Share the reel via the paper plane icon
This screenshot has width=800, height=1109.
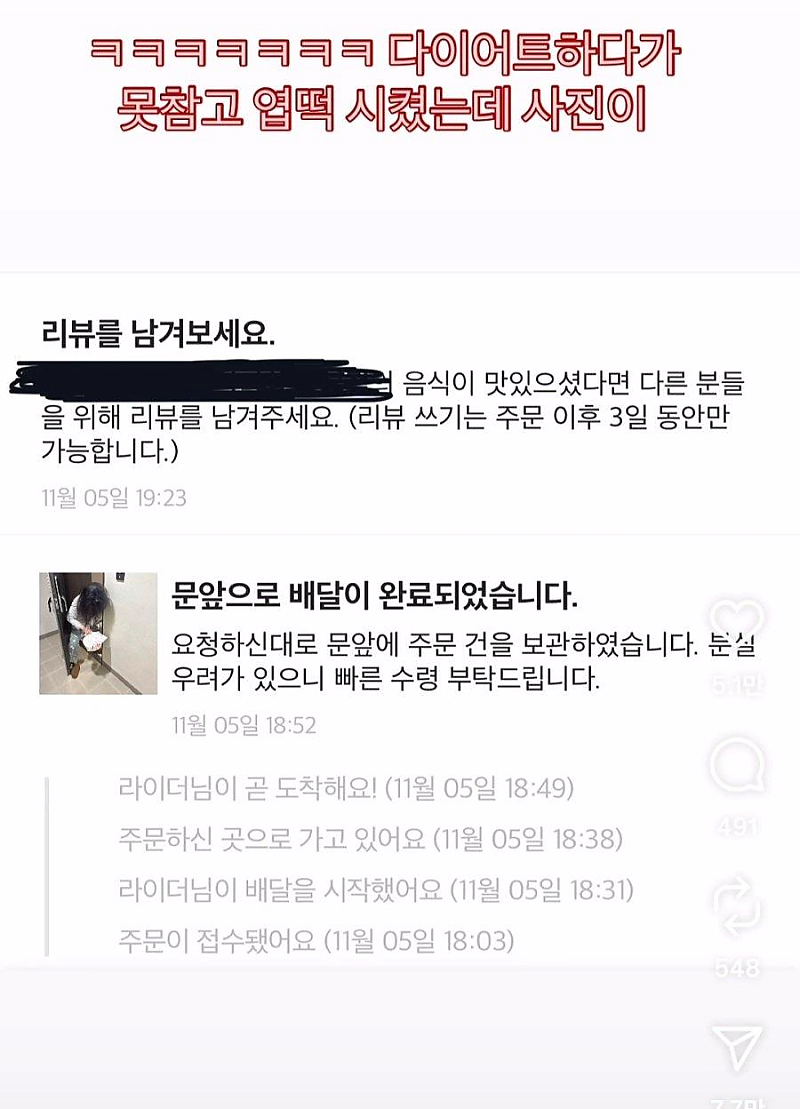[737, 1045]
